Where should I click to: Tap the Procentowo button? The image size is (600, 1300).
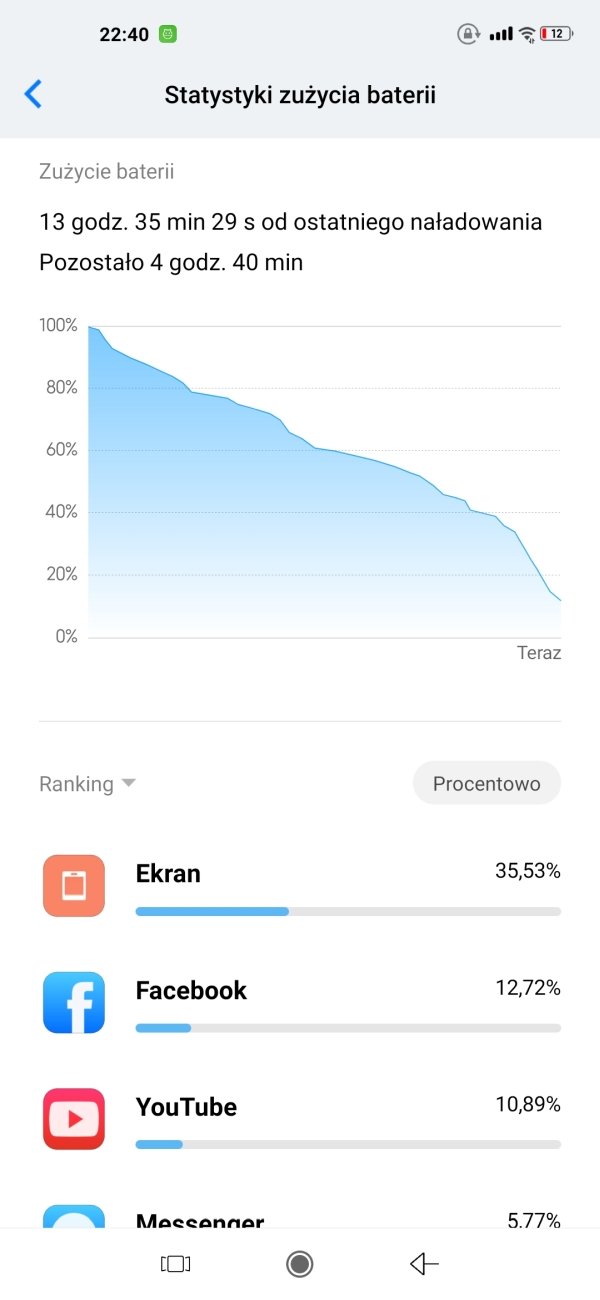pyautogui.click(x=487, y=784)
